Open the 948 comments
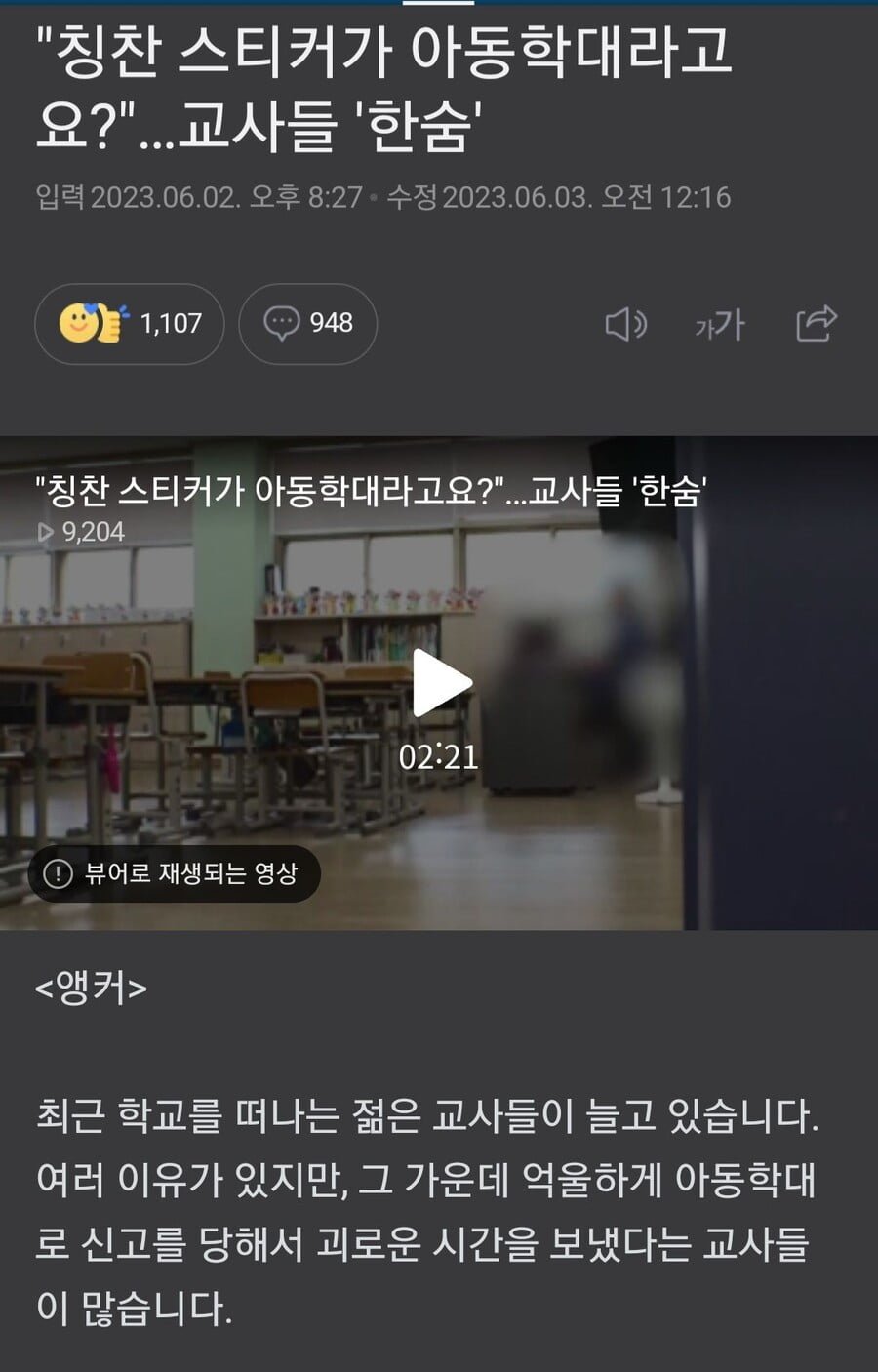Image resolution: width=878 pixels, height=1372 pixels. pyautogui.click(x=308, y=324)
